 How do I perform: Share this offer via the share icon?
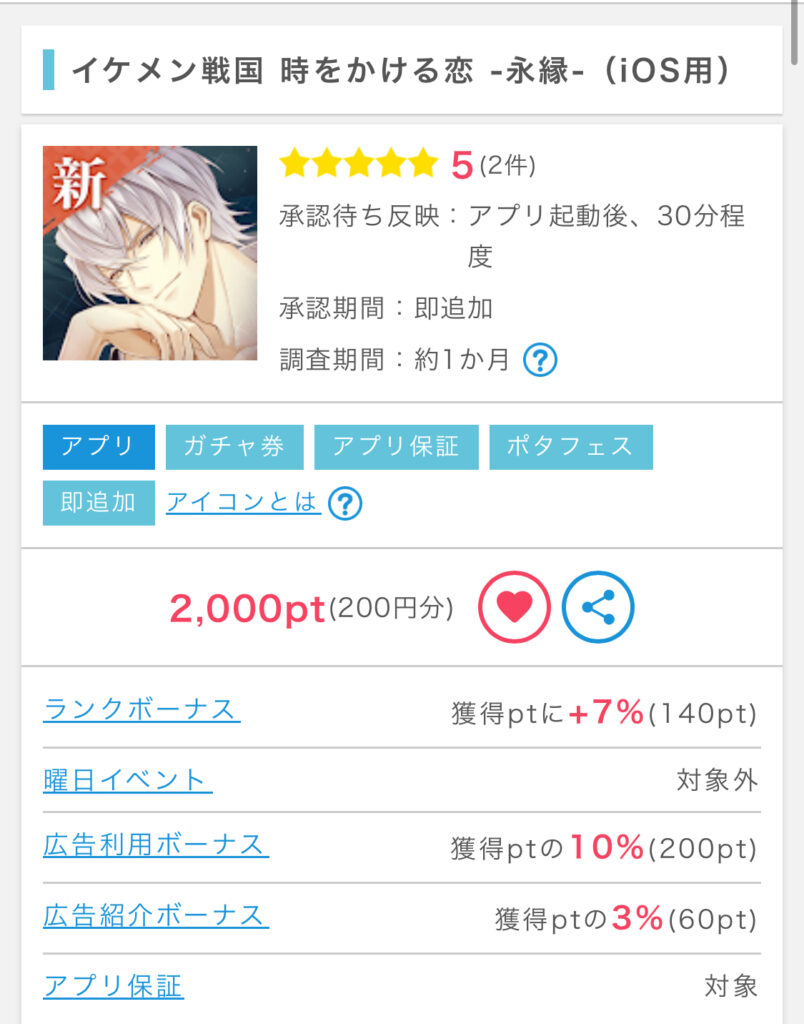click(x=597, y=607)
